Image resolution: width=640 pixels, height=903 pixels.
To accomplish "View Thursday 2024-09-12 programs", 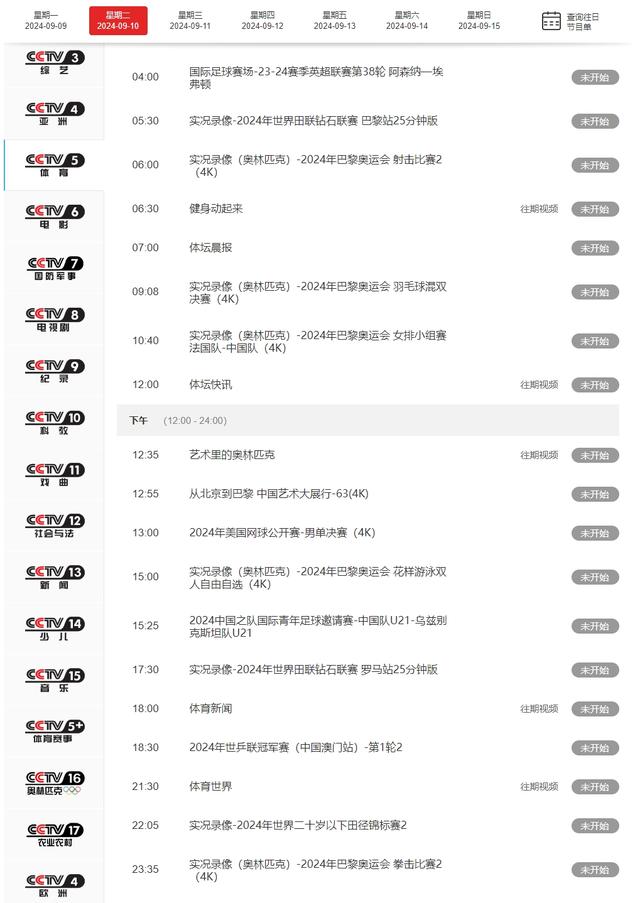I will [x=262, y=20].
